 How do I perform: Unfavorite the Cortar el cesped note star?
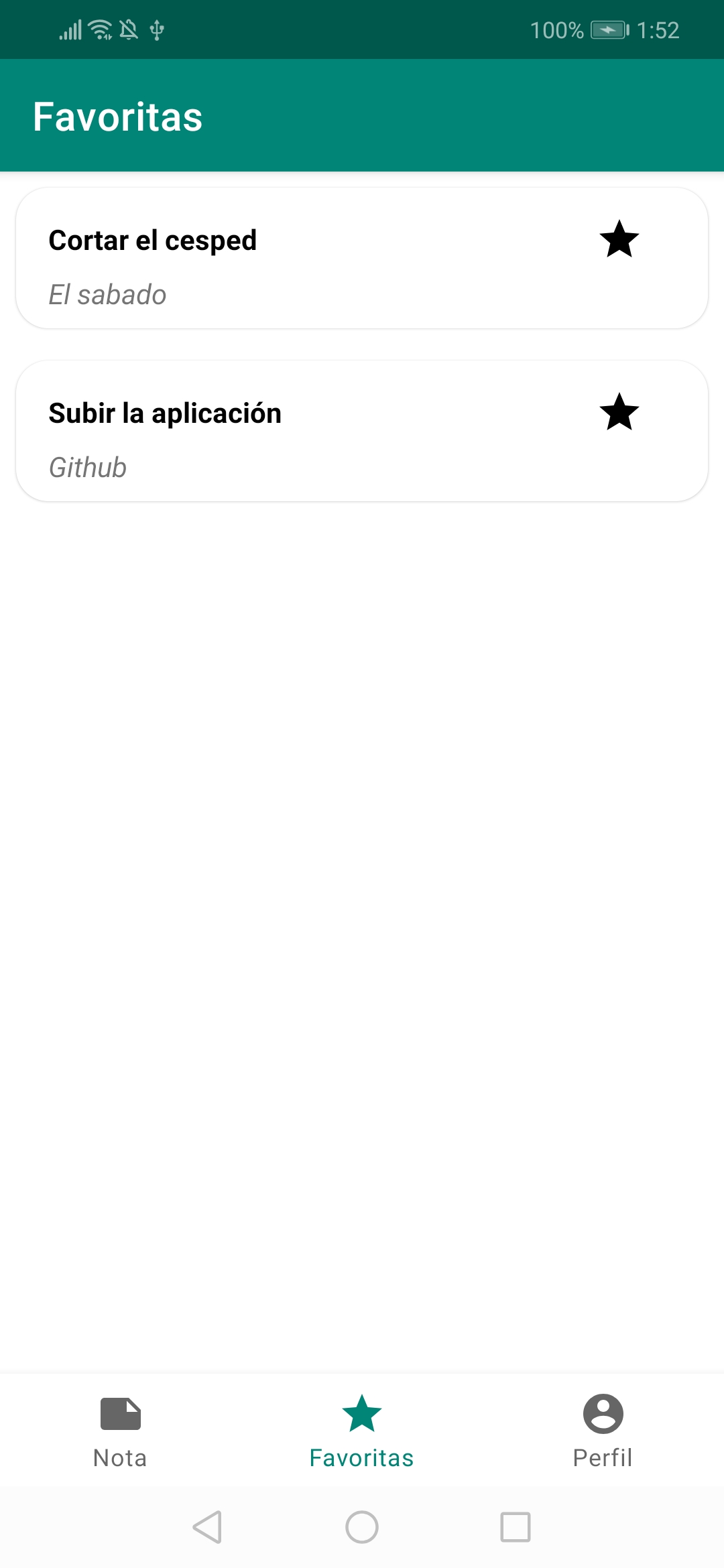pos(619,239)
